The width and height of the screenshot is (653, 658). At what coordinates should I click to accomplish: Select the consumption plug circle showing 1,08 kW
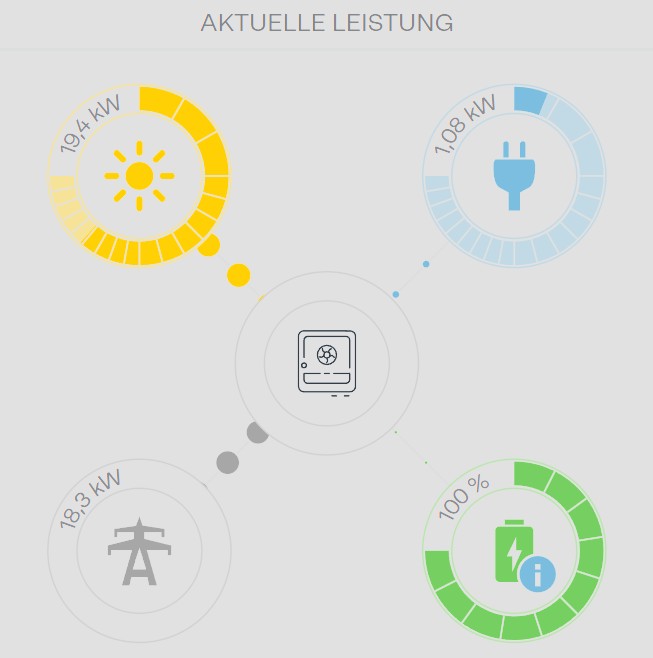tap(514, 176)
